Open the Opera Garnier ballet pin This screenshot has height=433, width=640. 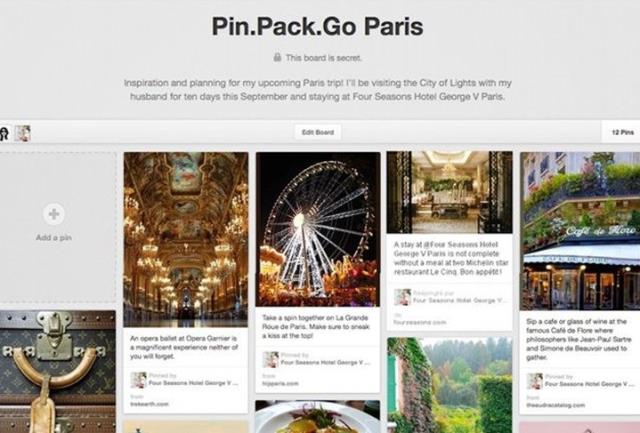click(x=186, y=240)
